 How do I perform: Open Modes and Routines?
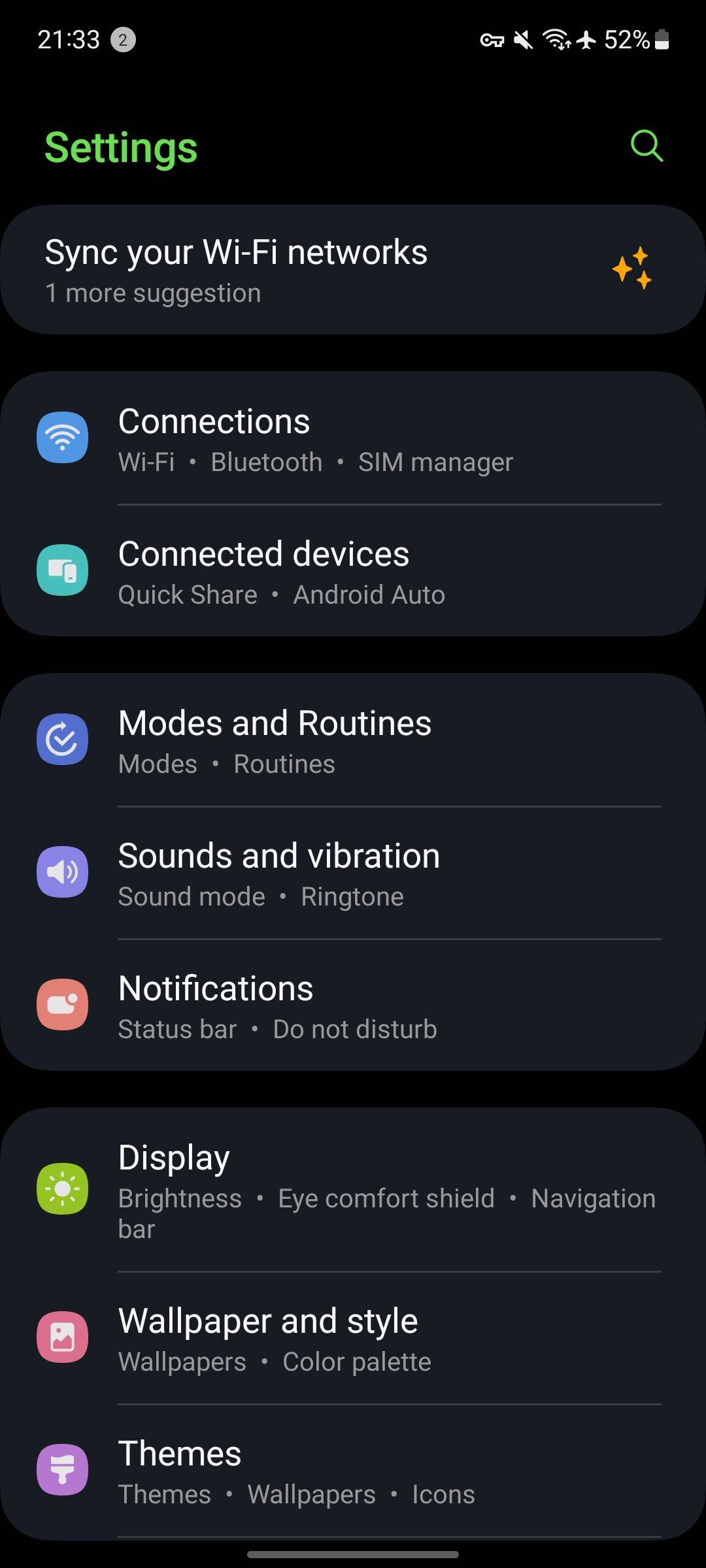pyautogui.click(x=353, y=741)
